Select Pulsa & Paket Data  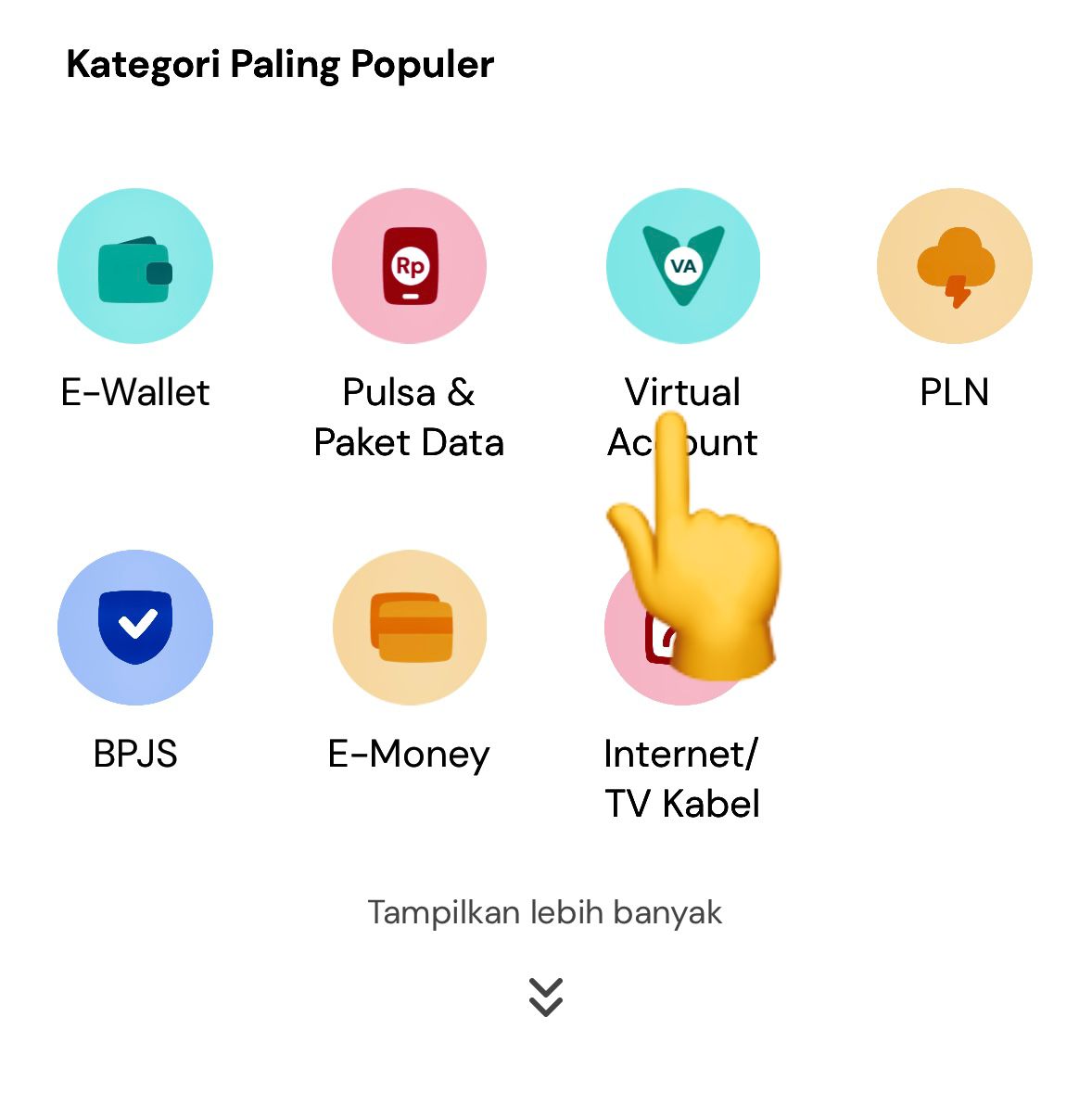409,266
